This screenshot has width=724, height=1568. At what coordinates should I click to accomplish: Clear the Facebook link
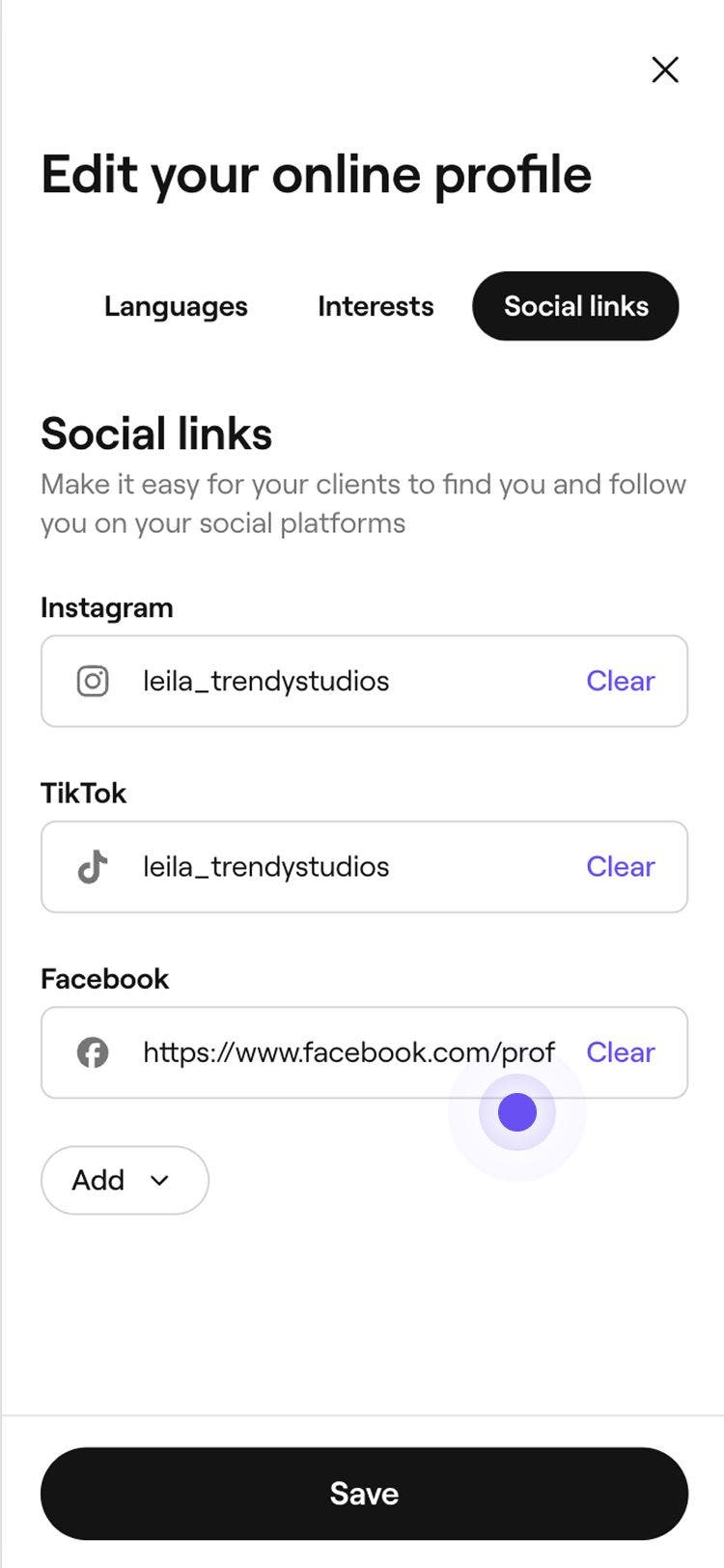click(621, 1051)
